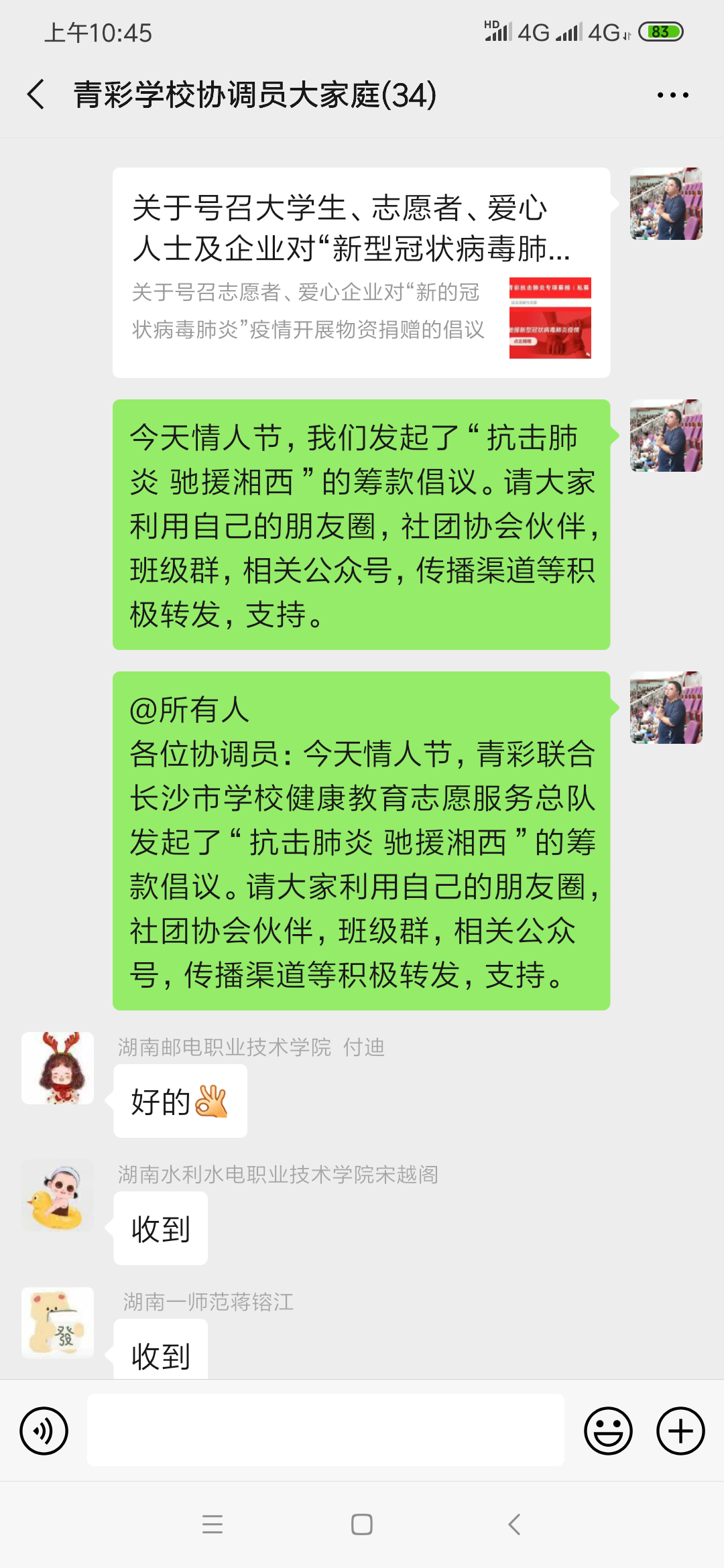Open the shared article about novel coronavirus donations
Image resolution: width=724 pixels, height=1568 pixels.
coord(361,272)
